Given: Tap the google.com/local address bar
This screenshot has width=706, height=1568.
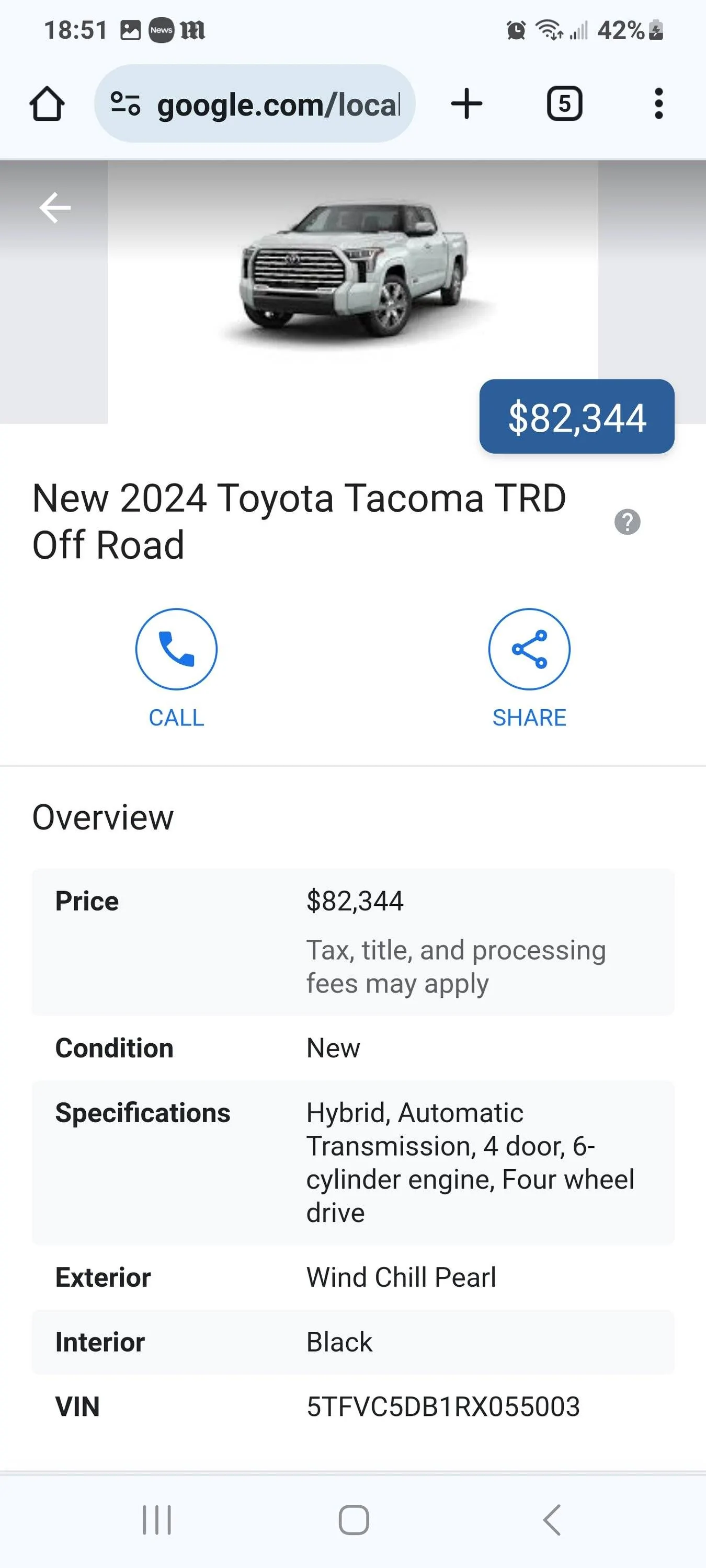Looking at the screenshot, I should click(278, 105).
